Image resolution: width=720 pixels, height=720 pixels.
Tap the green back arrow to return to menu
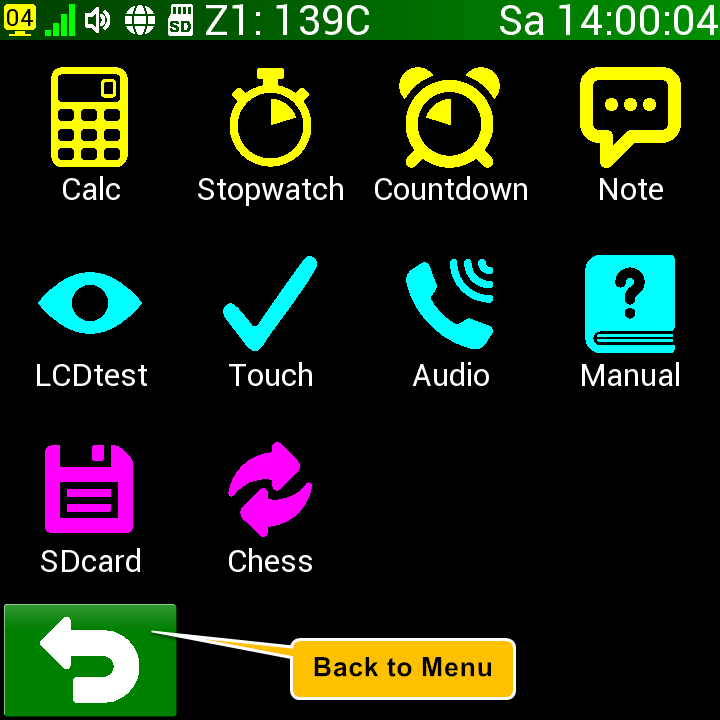coord(90,660)
